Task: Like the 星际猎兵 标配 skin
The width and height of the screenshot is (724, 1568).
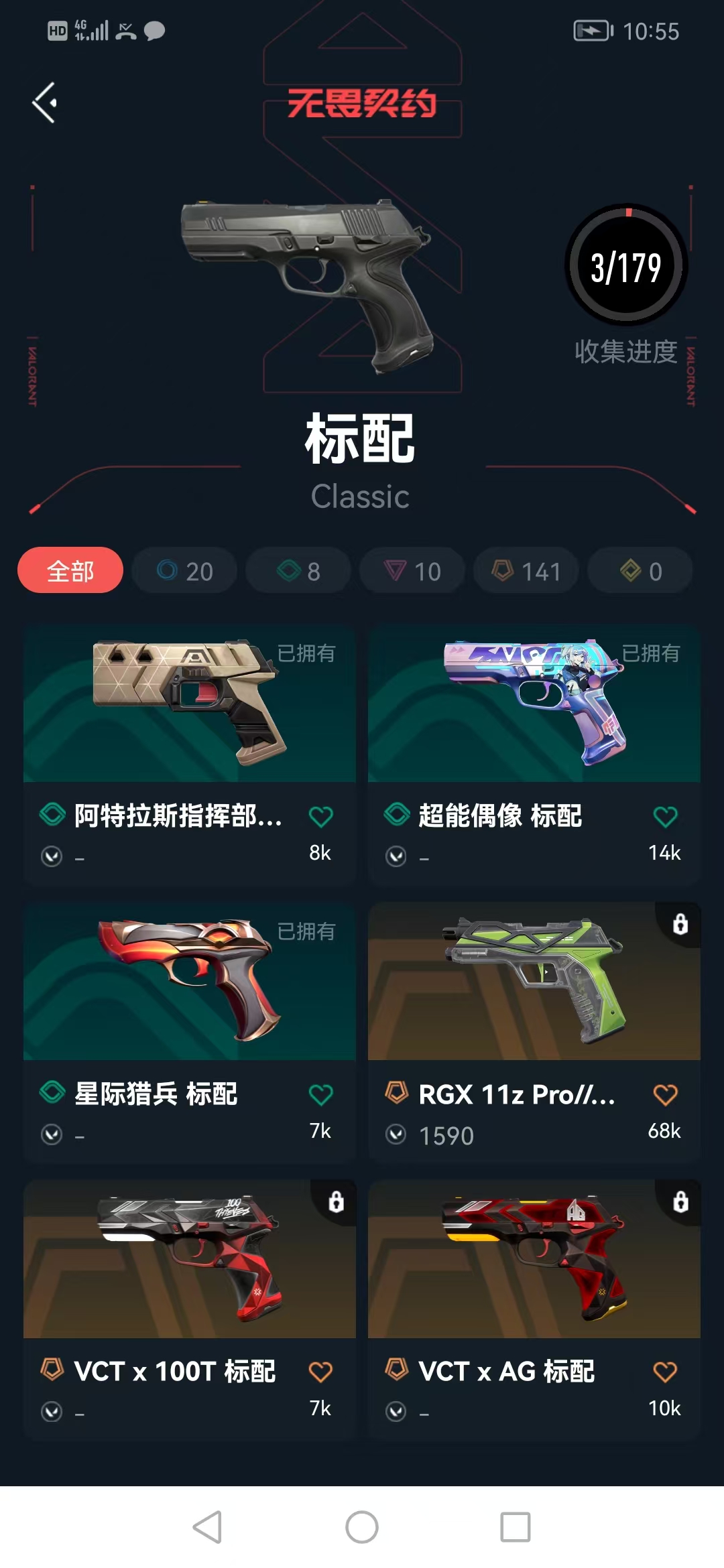Action: pyautogui.click(x=320, y=1095)
